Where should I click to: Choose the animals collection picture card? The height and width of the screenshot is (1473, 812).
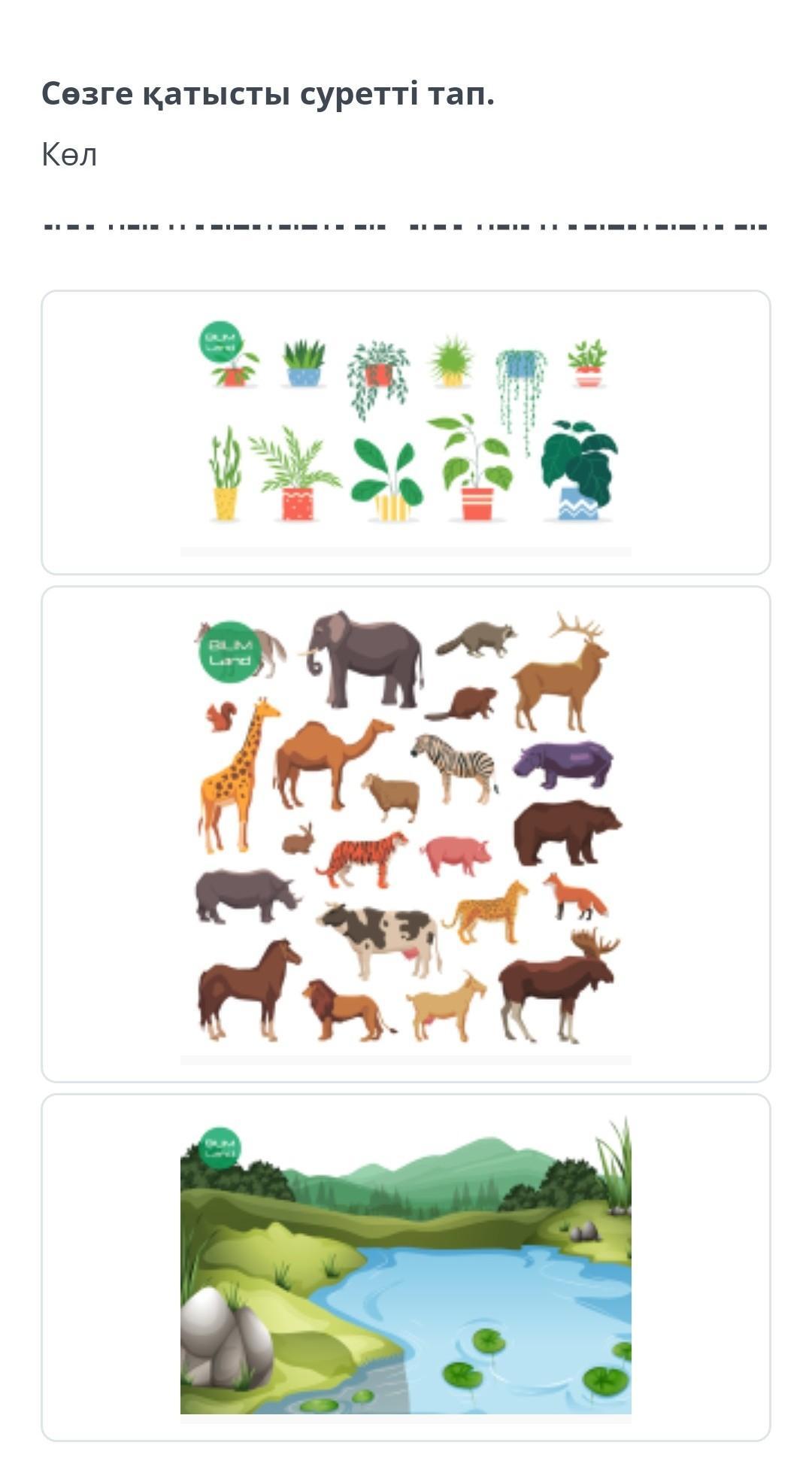pos(406,834)
